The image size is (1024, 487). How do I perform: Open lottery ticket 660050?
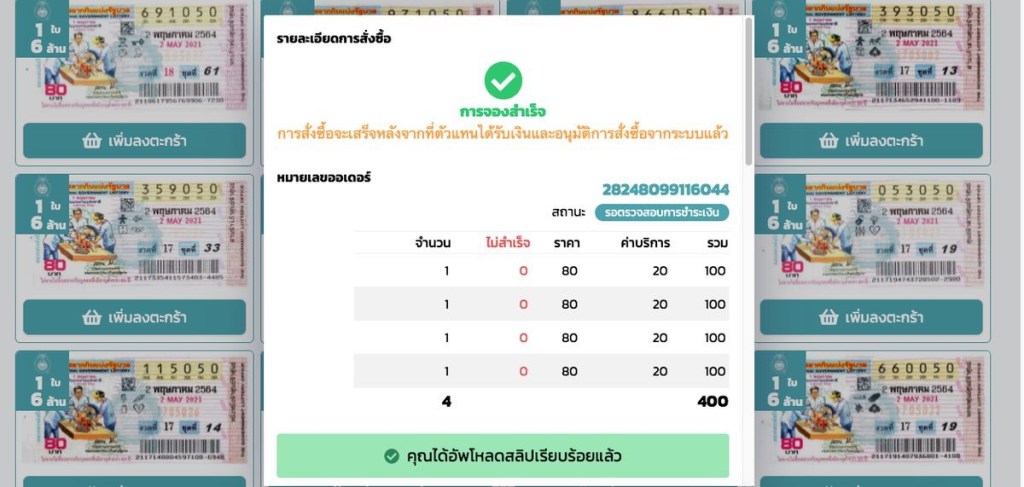[x=870, y=412]
